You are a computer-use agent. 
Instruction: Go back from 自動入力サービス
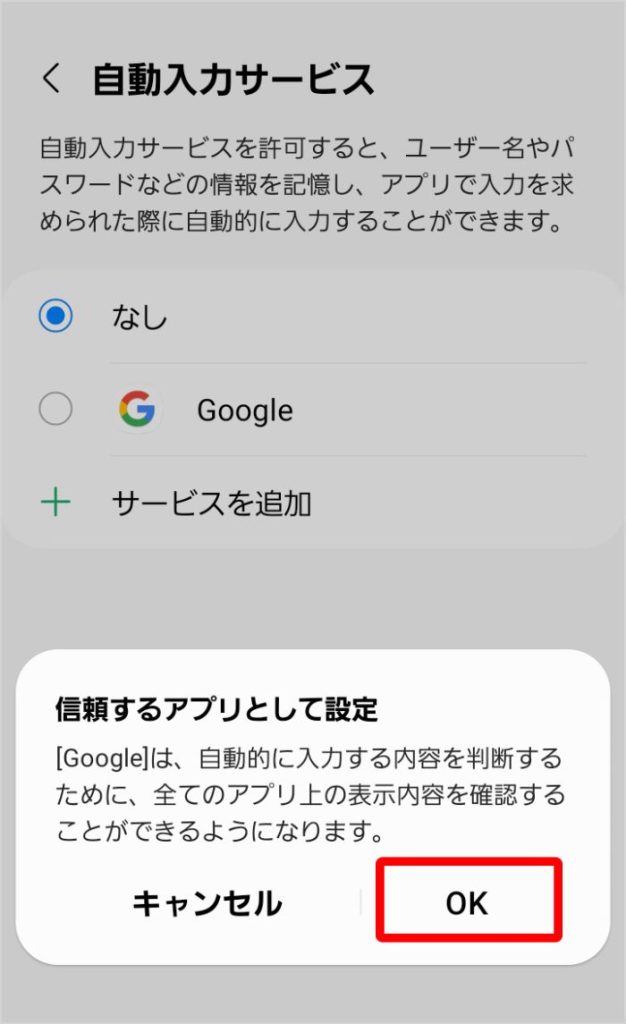pyautogui.click(x=52, y=79)
